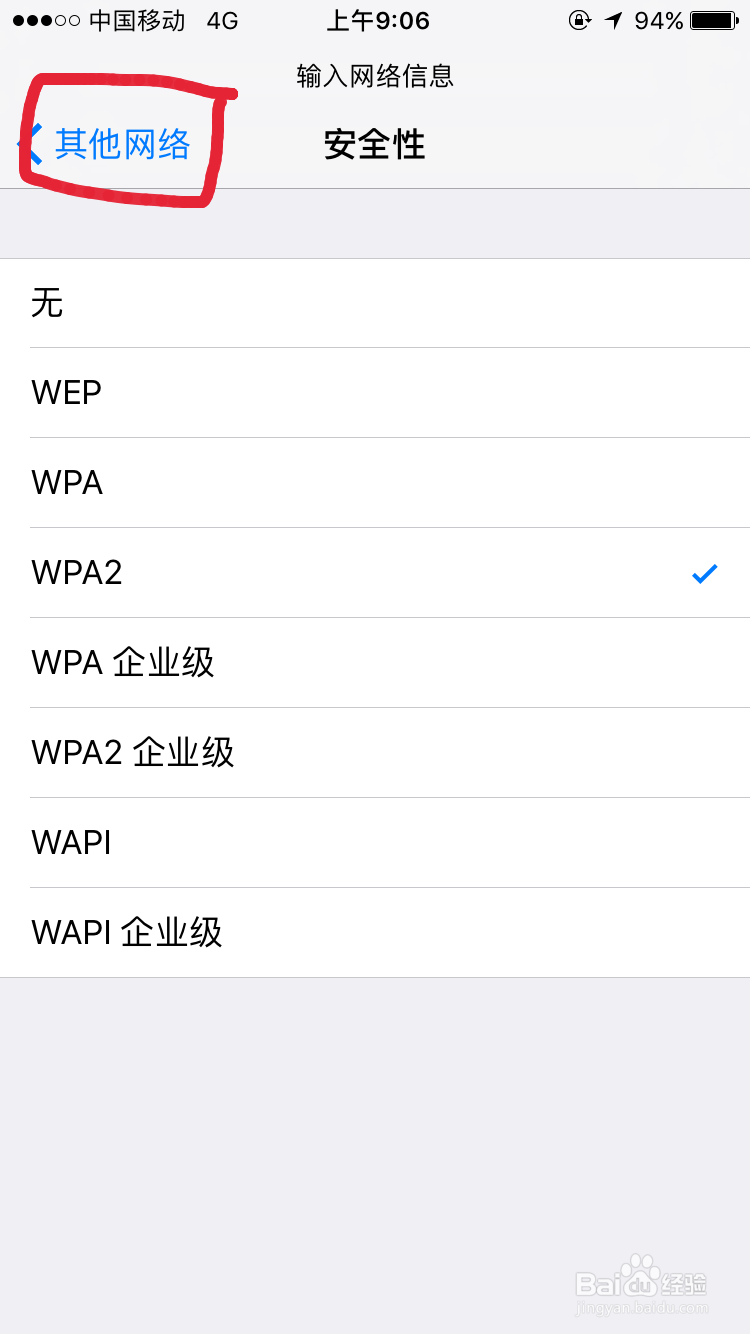Tap the 输入网络信息 header label
Screen dimensions: 750x1334
[375, 76]
